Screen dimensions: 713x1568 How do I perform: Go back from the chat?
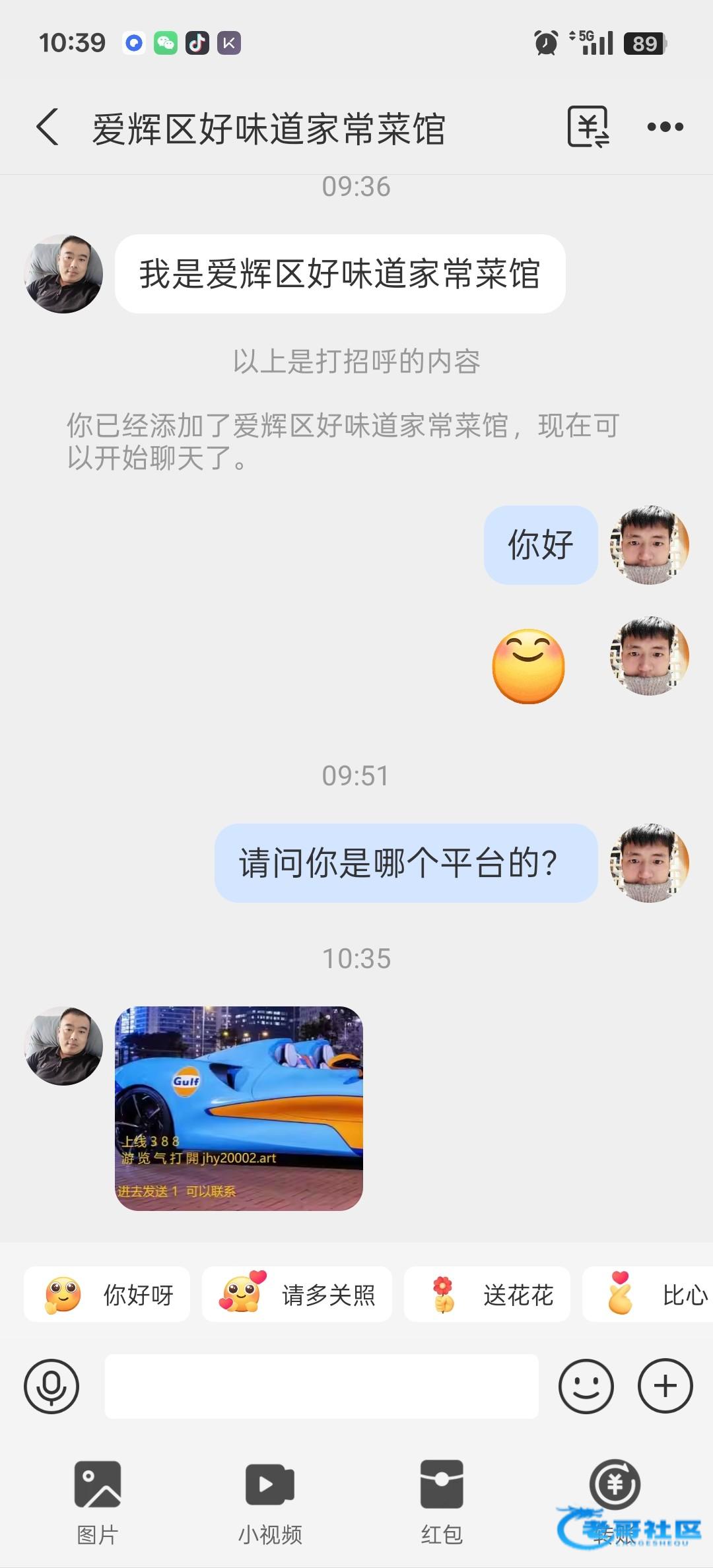click(x=48, y=127)
